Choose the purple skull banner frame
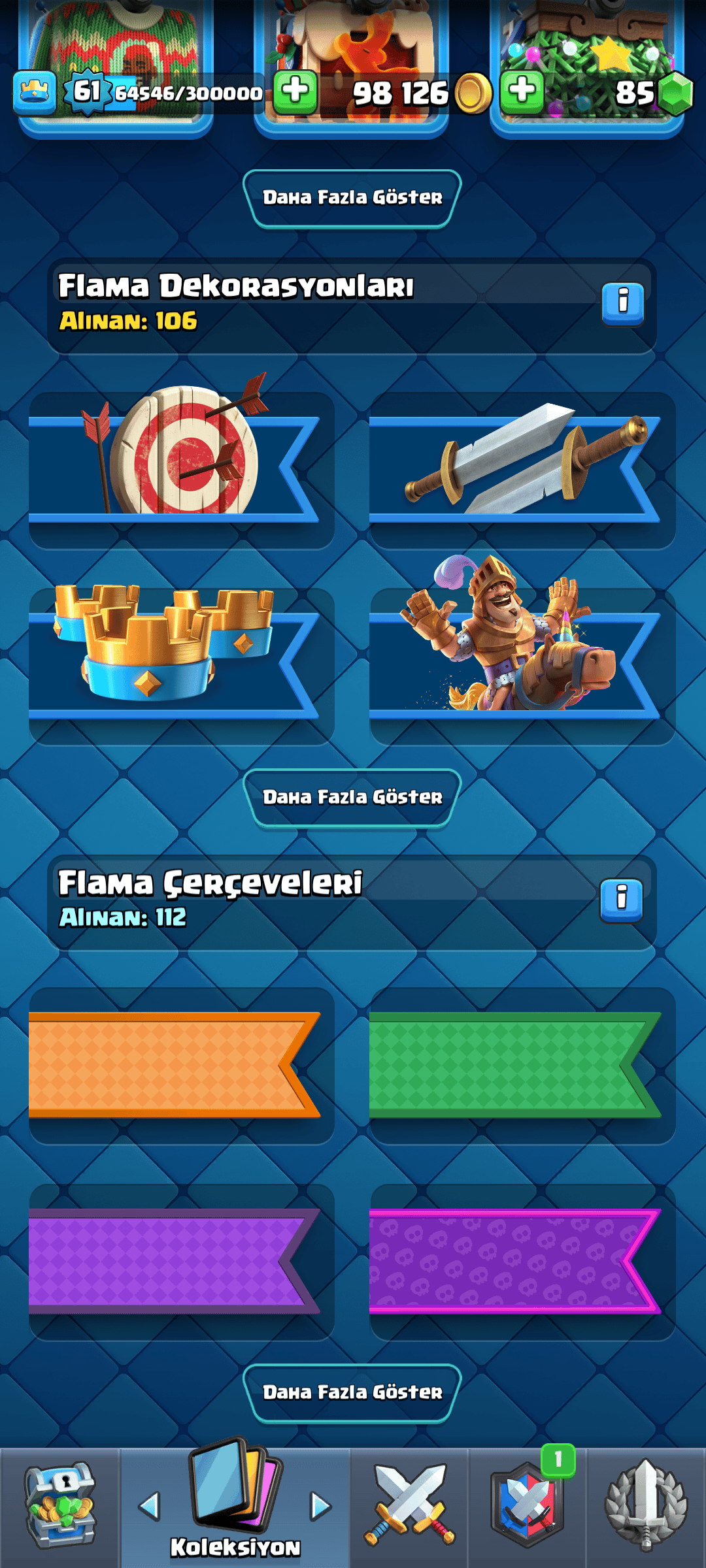The height and width of the screenshot is (1568, 706). tap(522, 1262)
